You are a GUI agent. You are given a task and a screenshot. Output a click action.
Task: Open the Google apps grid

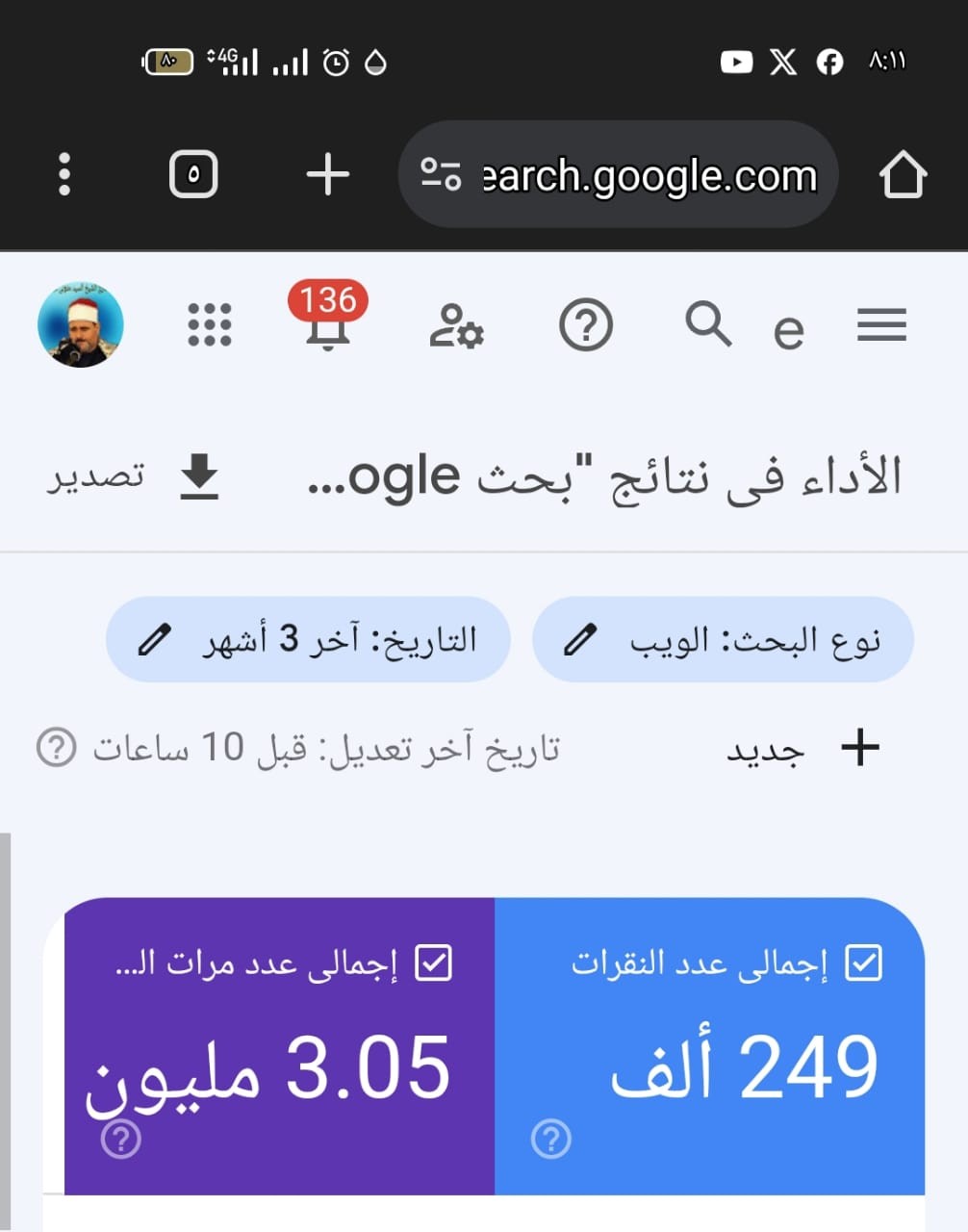209,324
